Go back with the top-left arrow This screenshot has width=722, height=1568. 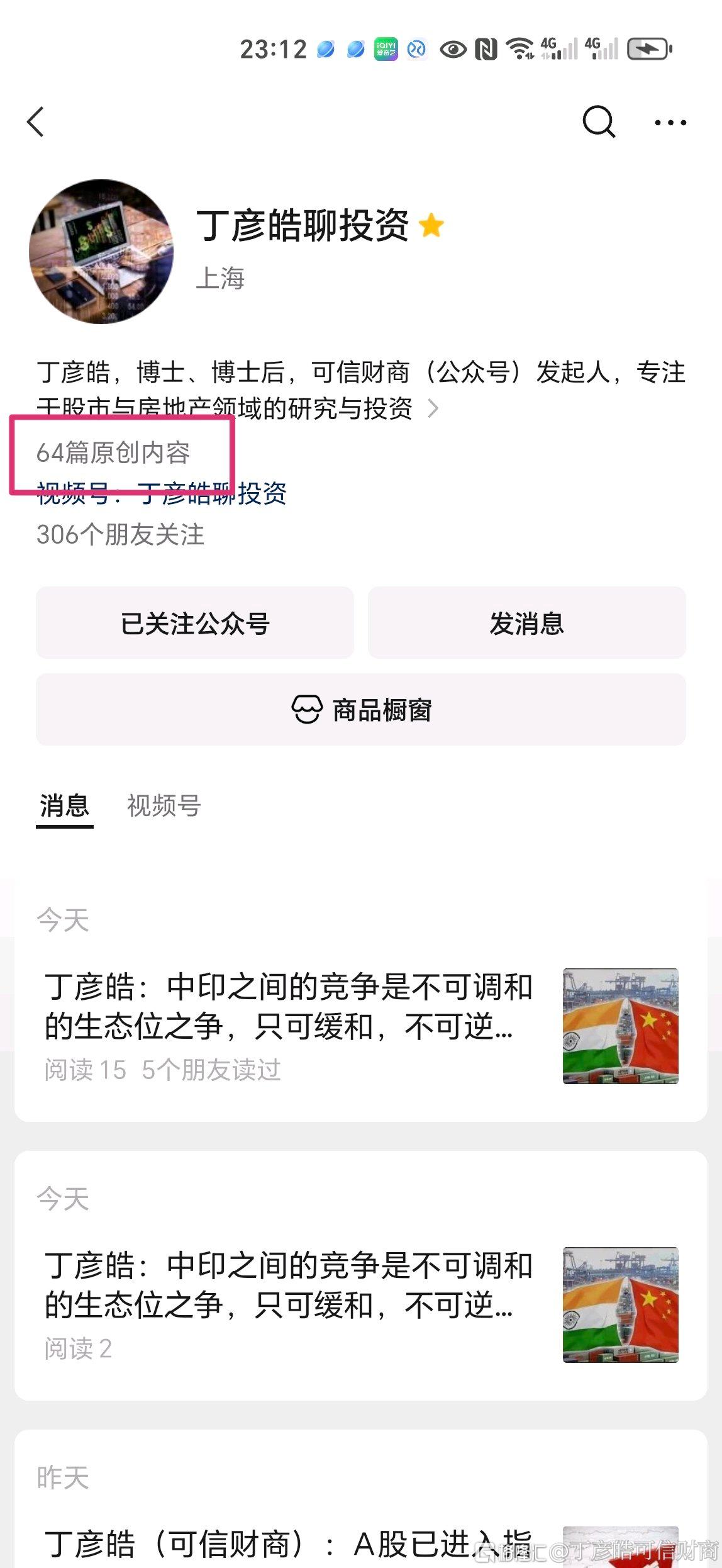[36, 121]
